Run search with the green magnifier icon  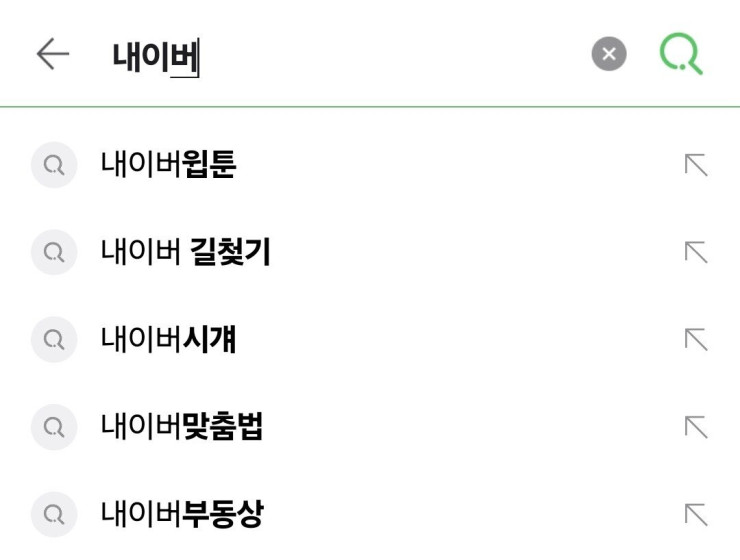(682, 55)
